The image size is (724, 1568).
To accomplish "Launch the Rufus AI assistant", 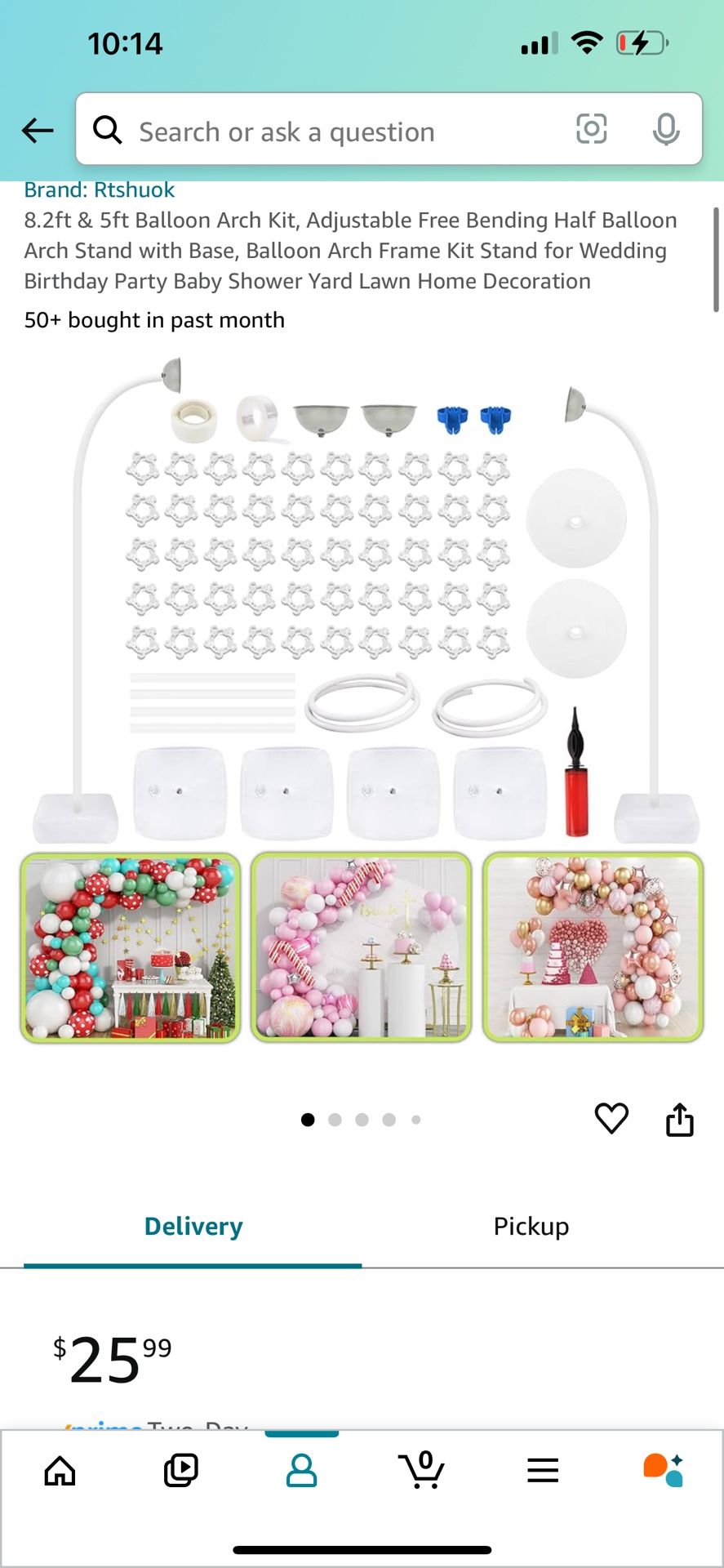I will pyautogui.click(x=663, y=1470).
